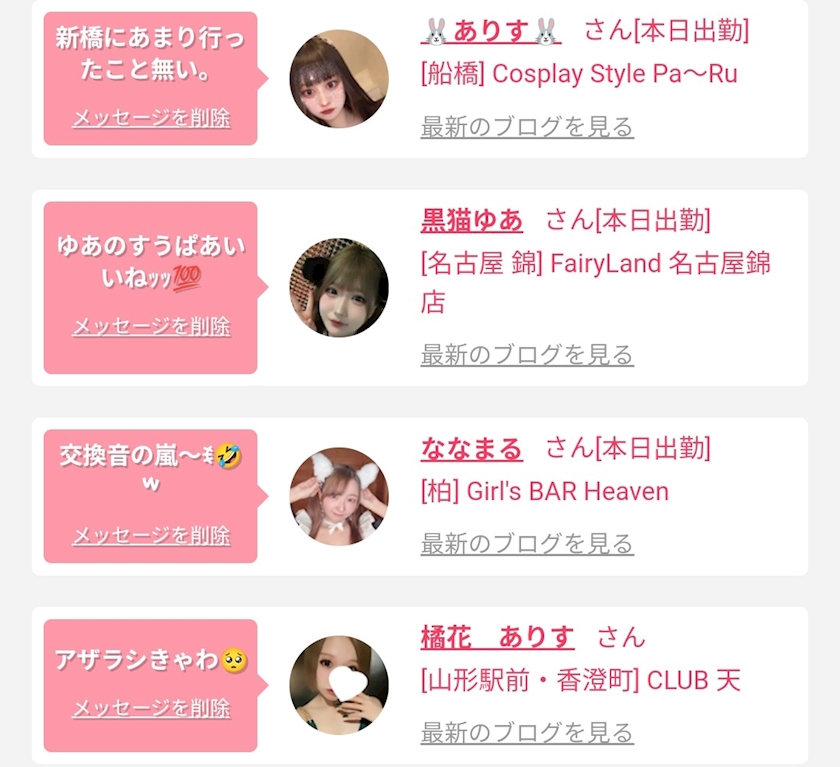Delete the アザラシきゃわ message
Image resolution: width=840 pixels, height=767 pixels.
tap(151, 708)
